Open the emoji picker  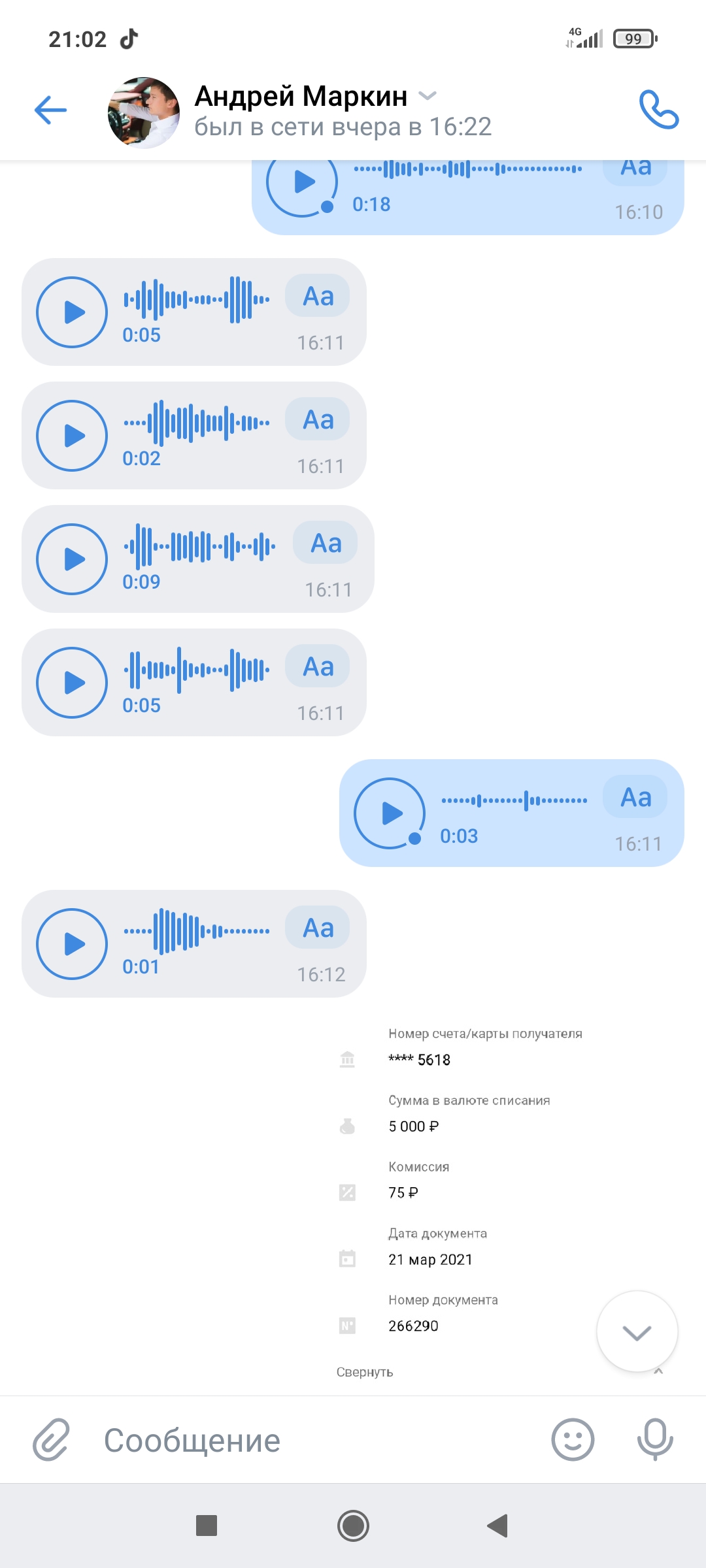[x=573, y=1439]
